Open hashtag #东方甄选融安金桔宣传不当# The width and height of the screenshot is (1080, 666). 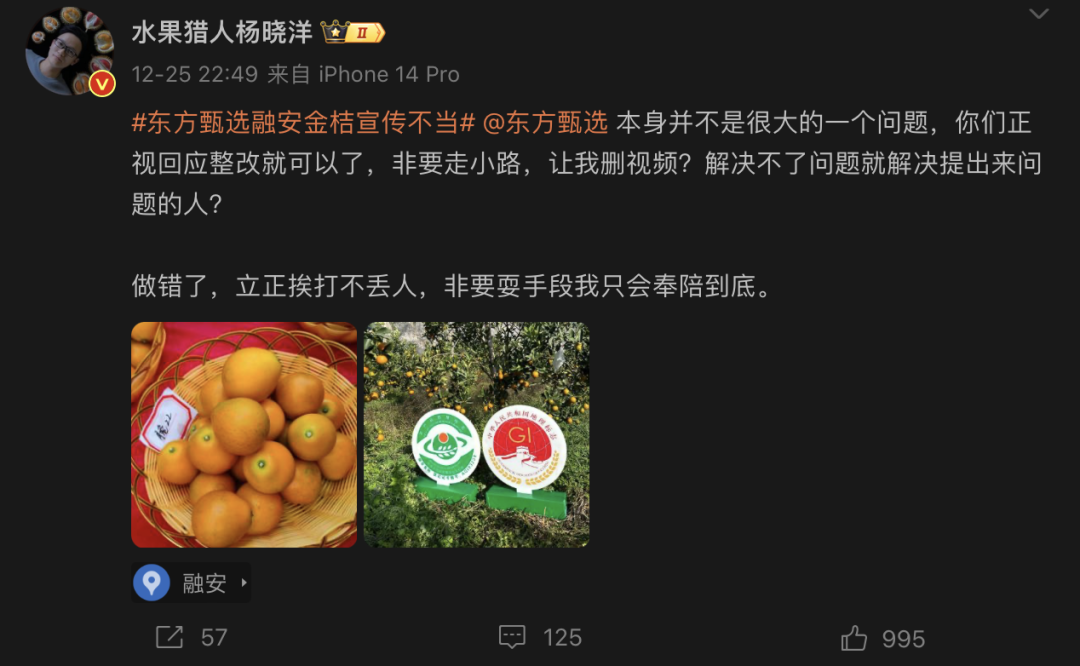[302, 124]
